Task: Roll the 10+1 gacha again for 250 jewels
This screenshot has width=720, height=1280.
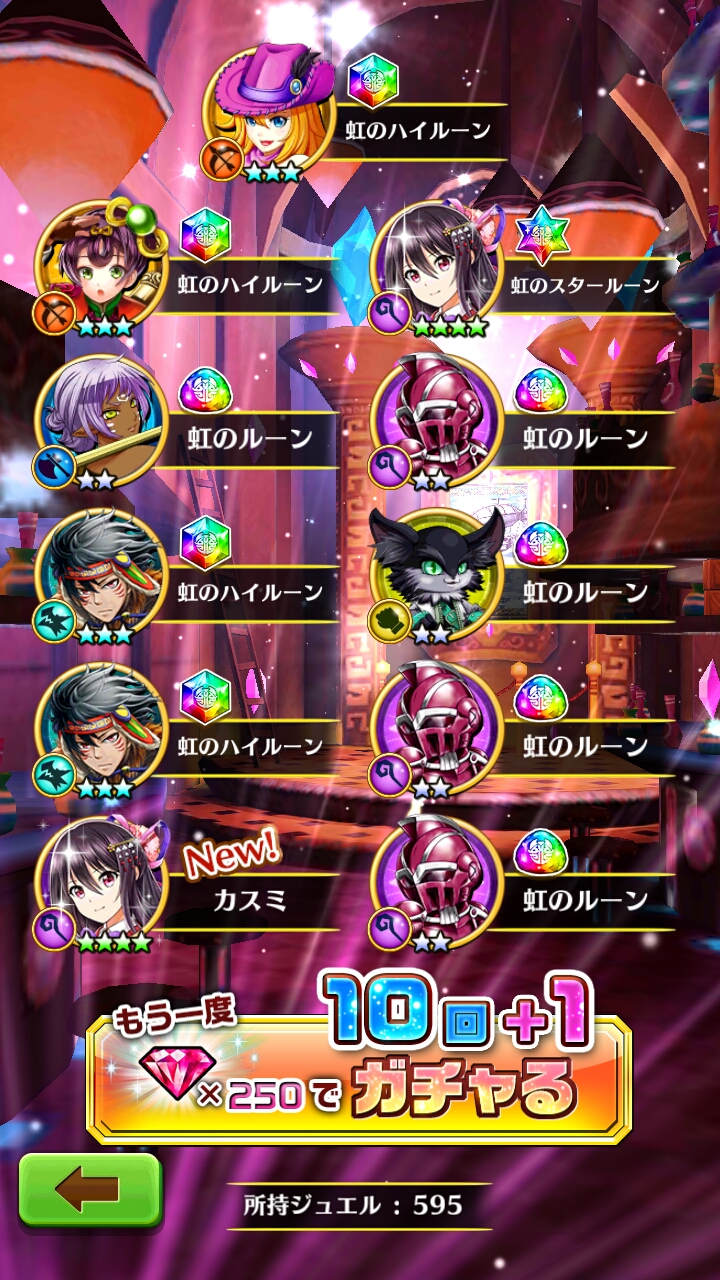Action: coord(359,1060)
